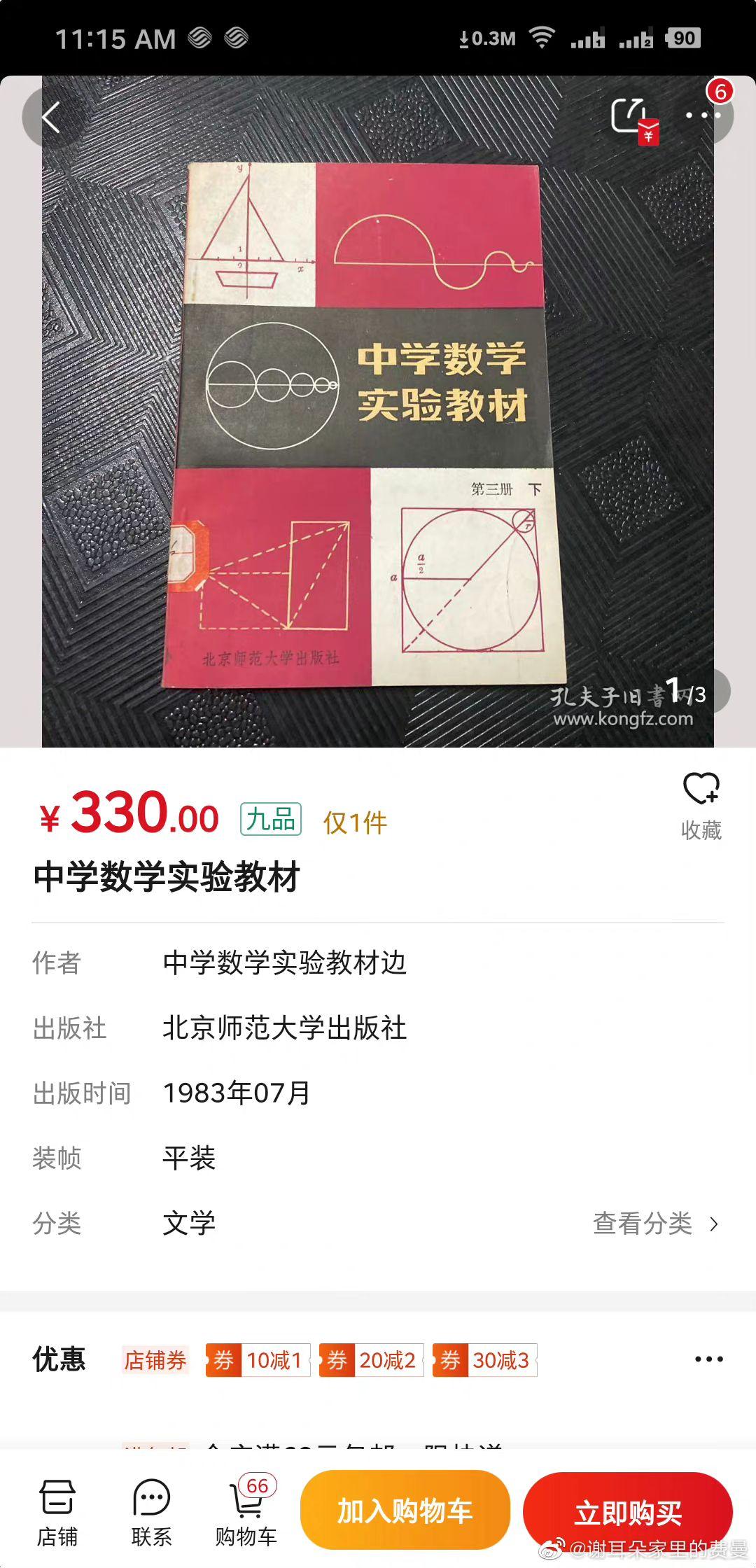This screenshot has width=756, height=1568.
Task: Open 查看分类 to view categories
Action: (x=655, y=1224)
